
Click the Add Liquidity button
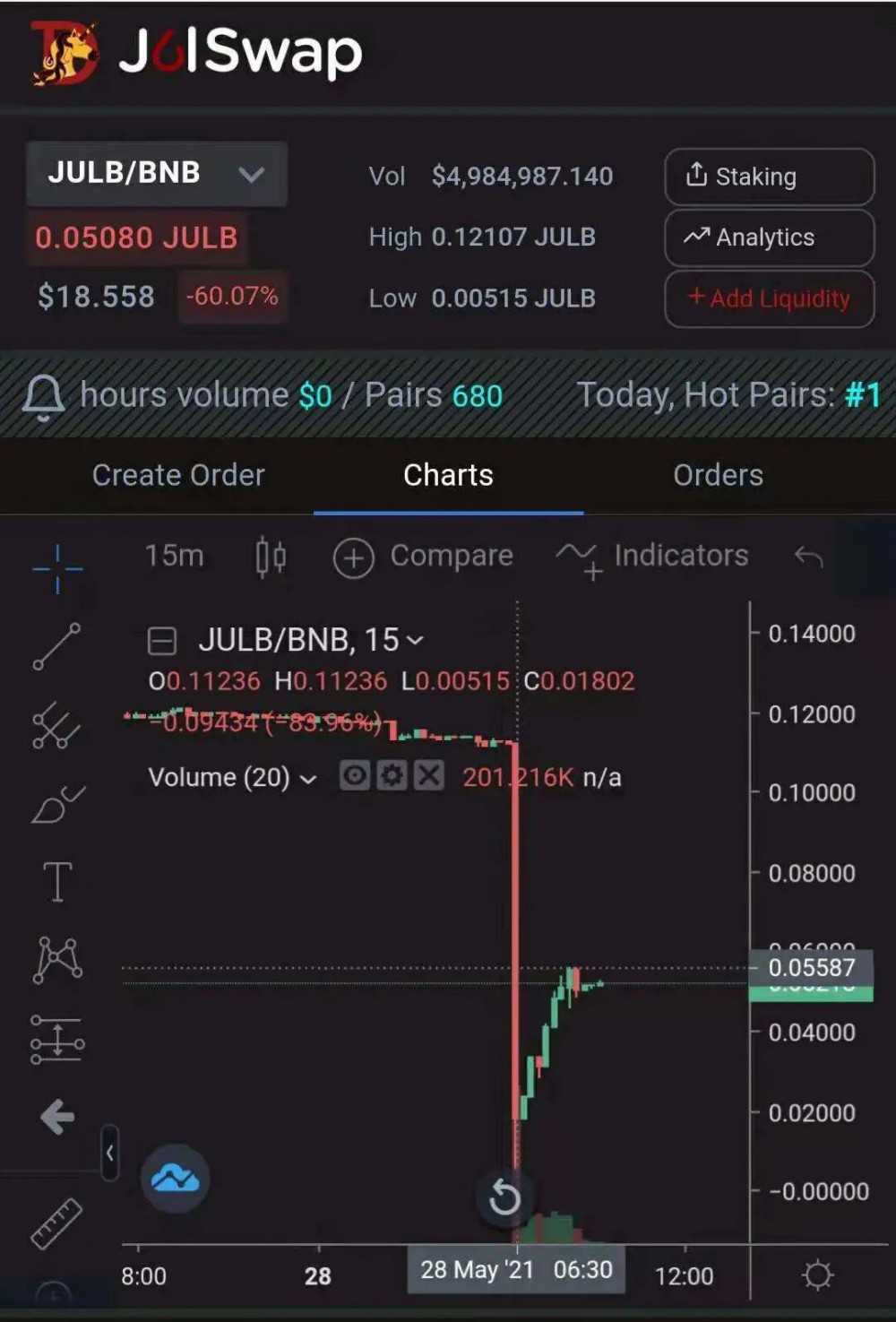tap(769, 298)
